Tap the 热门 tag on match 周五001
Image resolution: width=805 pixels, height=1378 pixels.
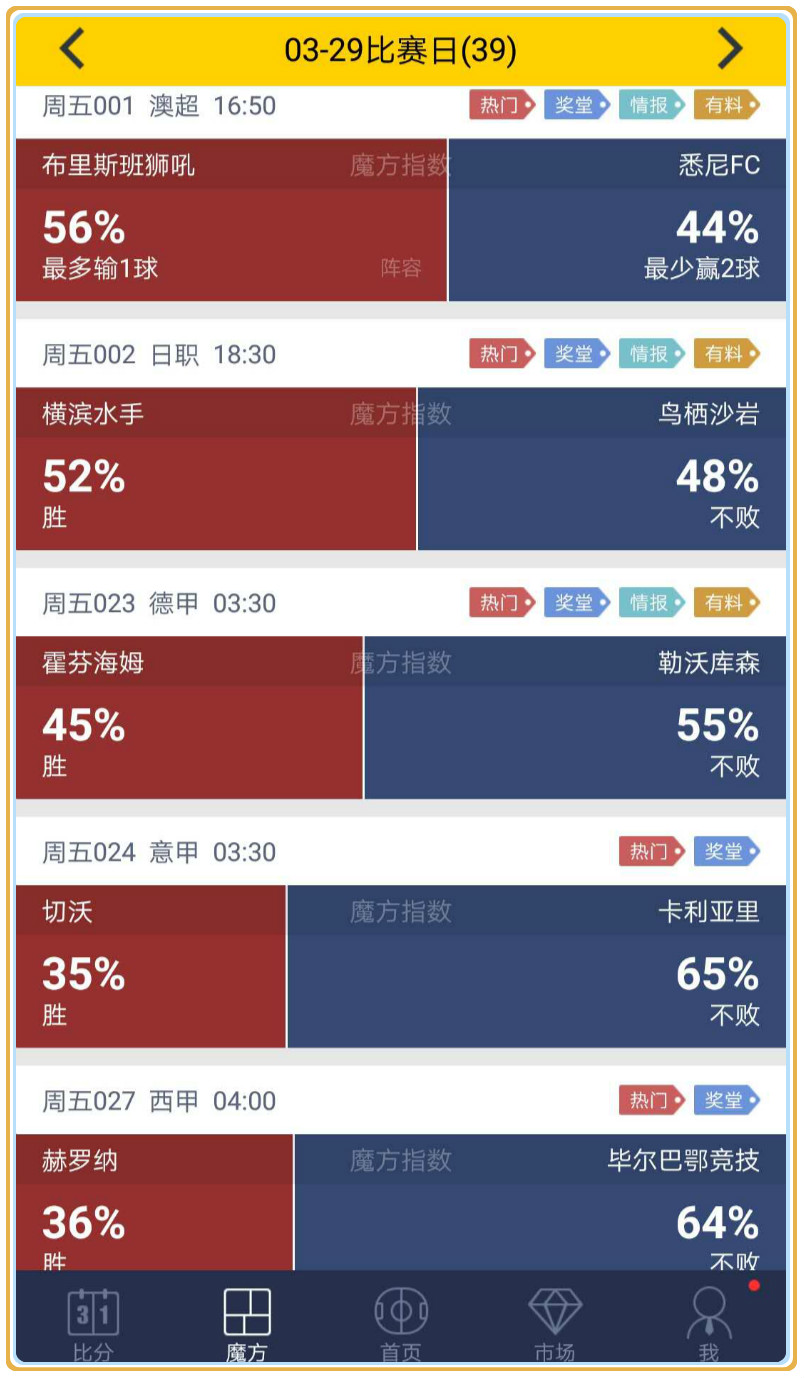(502, 105)
